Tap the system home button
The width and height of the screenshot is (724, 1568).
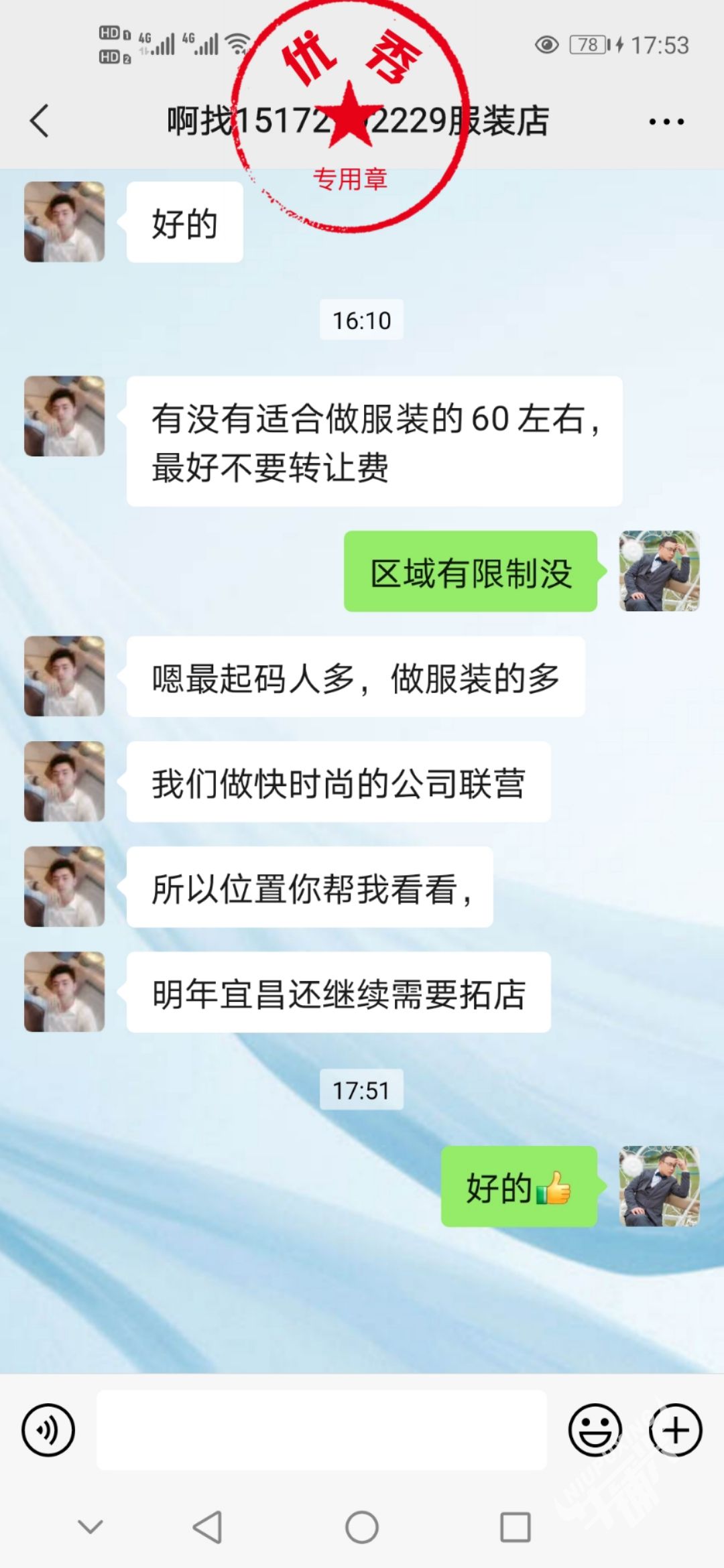click(x=362, y=1528)
